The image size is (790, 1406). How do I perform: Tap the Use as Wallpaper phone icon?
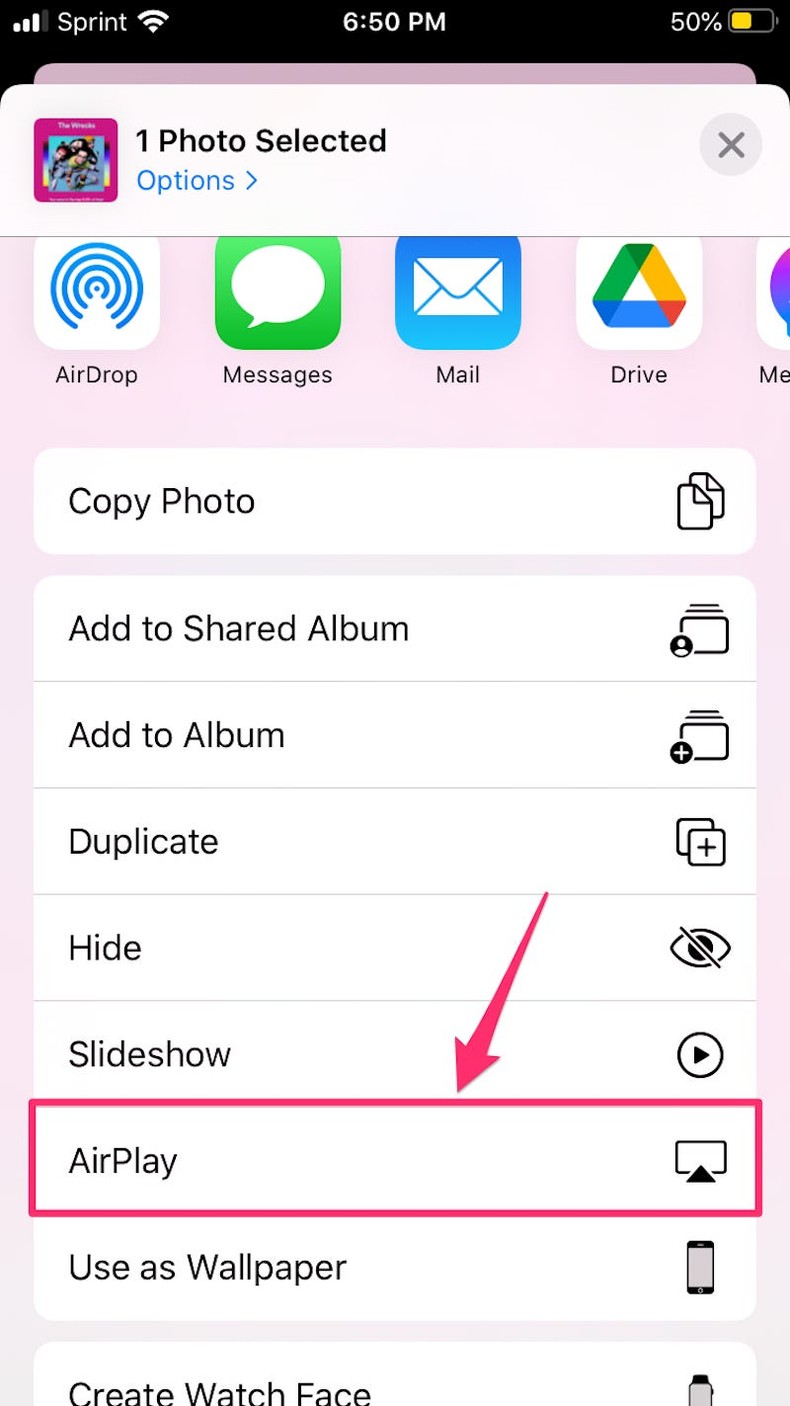point(700,1267)
